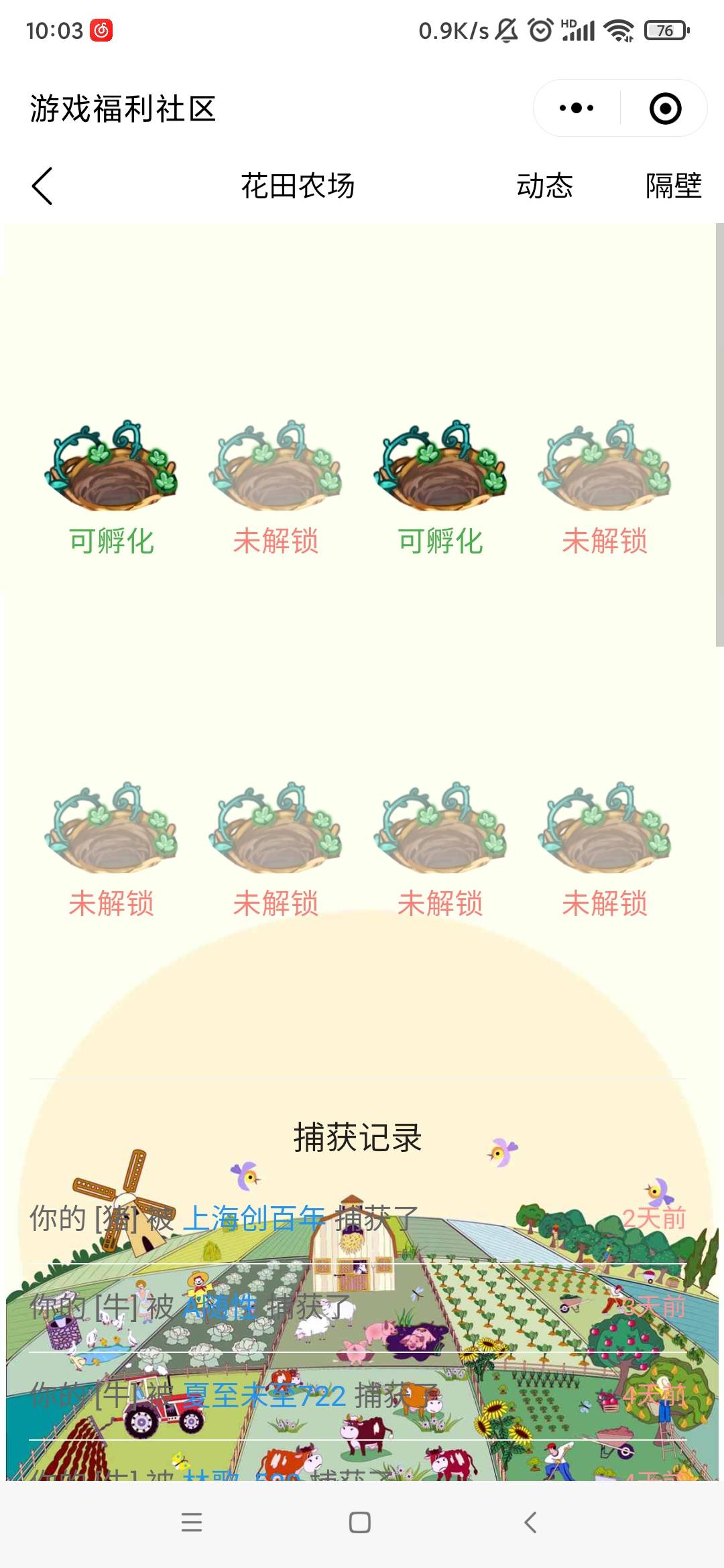Close the mini program via the circle icon
Image resolution: width=724 pixels, height=1568 pixels.
665,108
